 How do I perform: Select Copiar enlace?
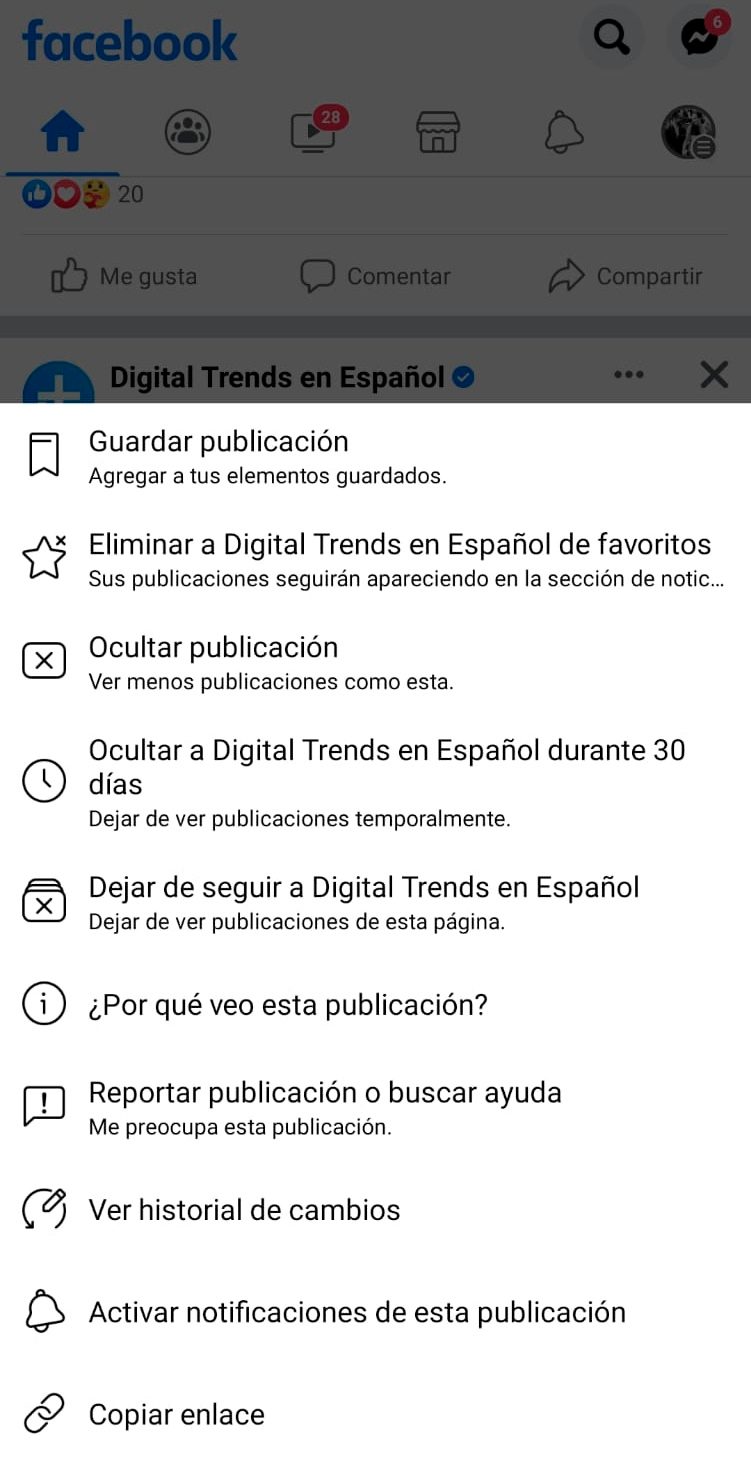pyautogui.click(x=176, y=1414)
